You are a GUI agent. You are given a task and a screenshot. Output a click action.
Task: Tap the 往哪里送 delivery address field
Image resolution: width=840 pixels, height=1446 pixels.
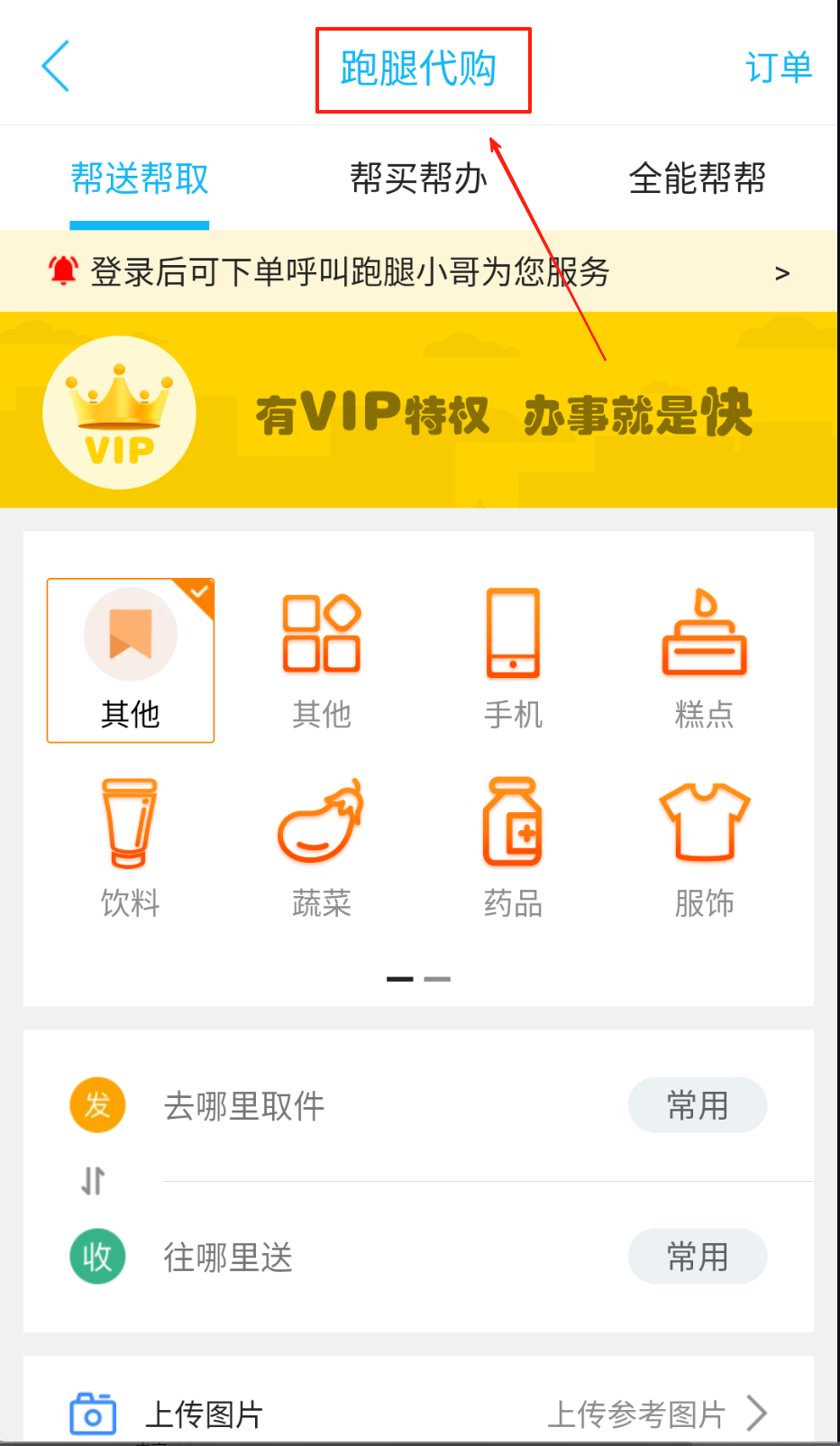tap(361, 1257)
